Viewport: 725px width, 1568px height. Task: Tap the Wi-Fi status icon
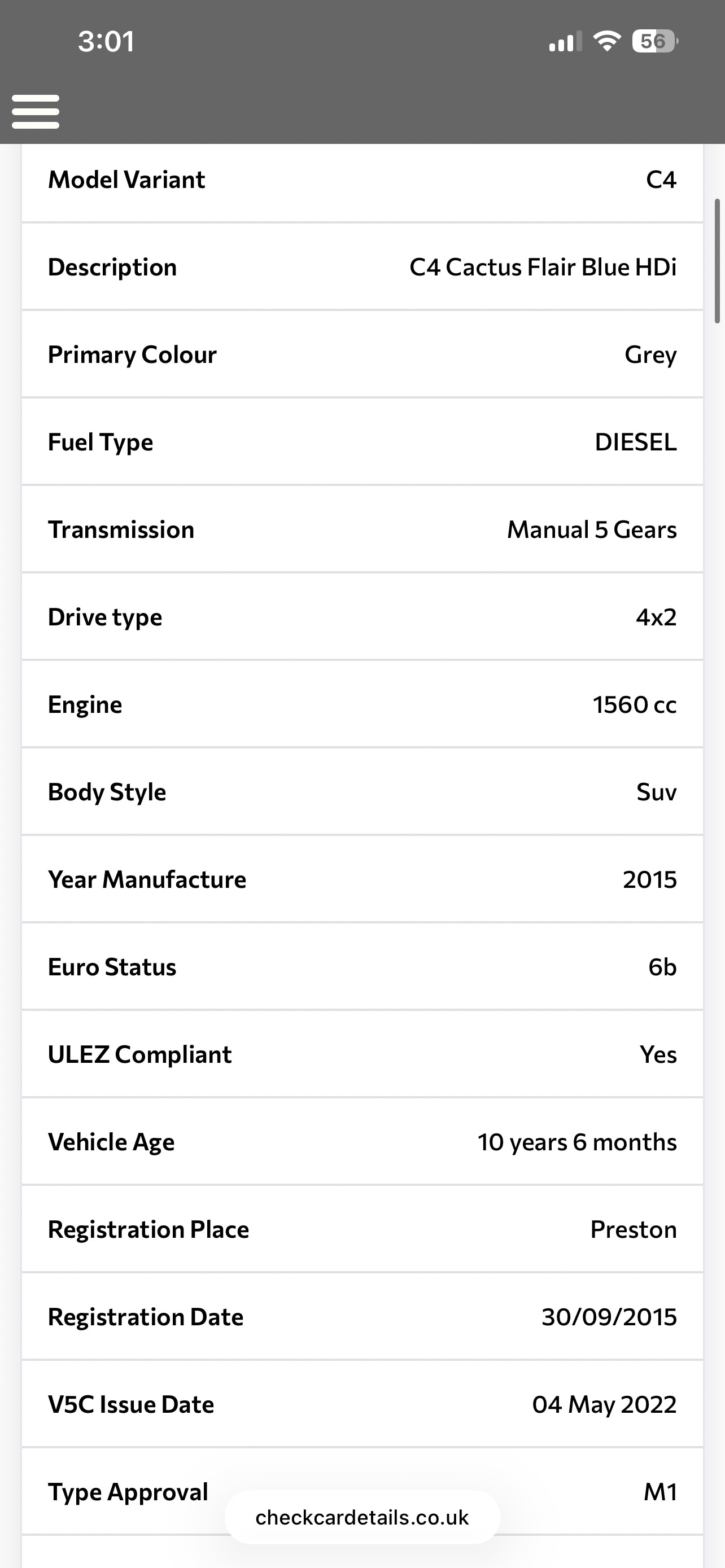click(606, 41)
